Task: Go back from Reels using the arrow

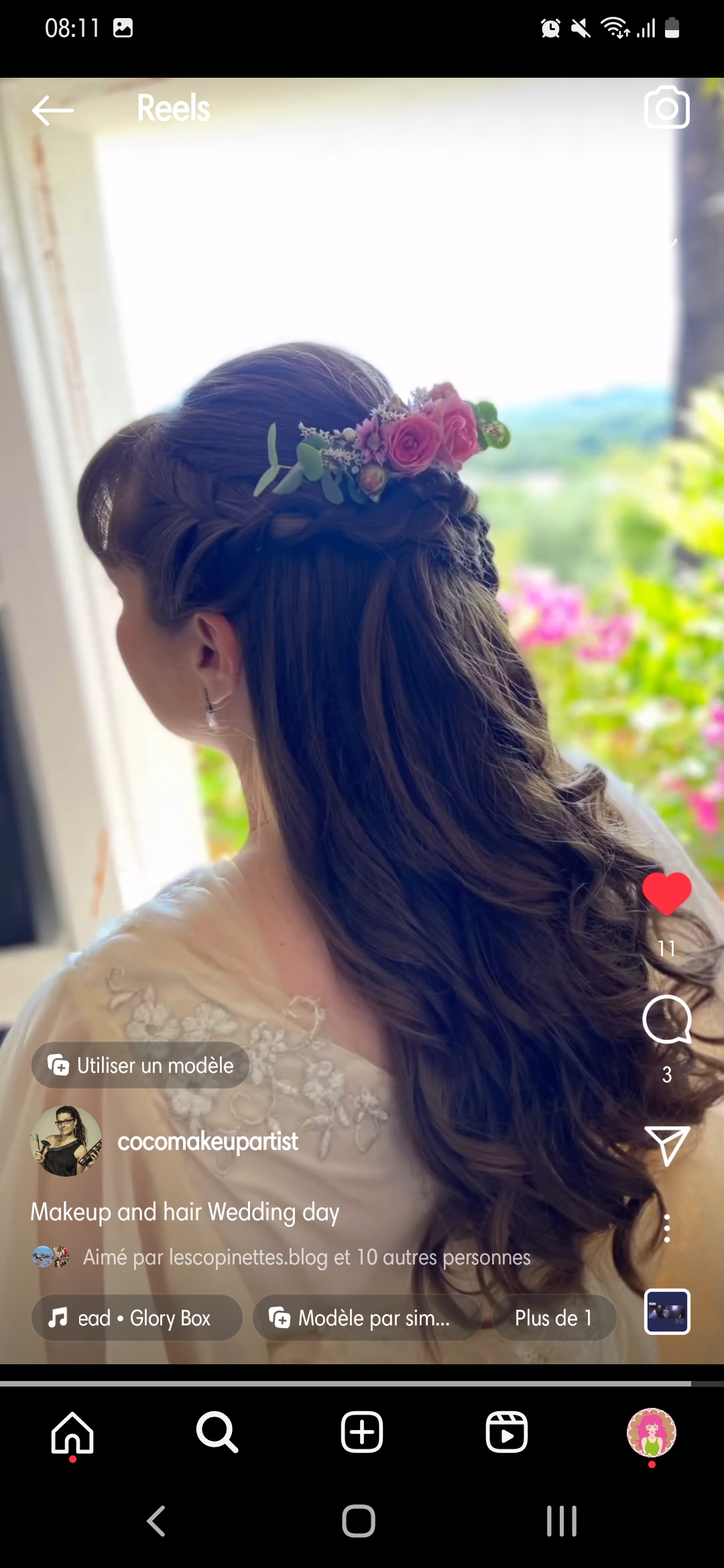Action: (x=52, y=110)
